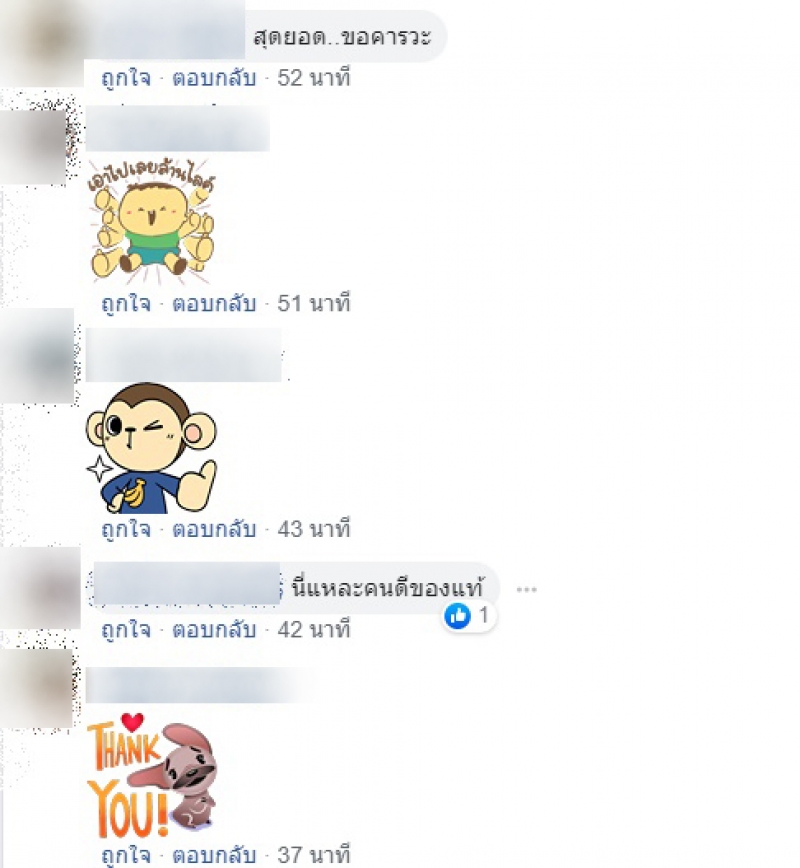800x868 pixels.
Task: Reply to the comment 'นี่แหละคนดีของแท้'
Action: 214,630
